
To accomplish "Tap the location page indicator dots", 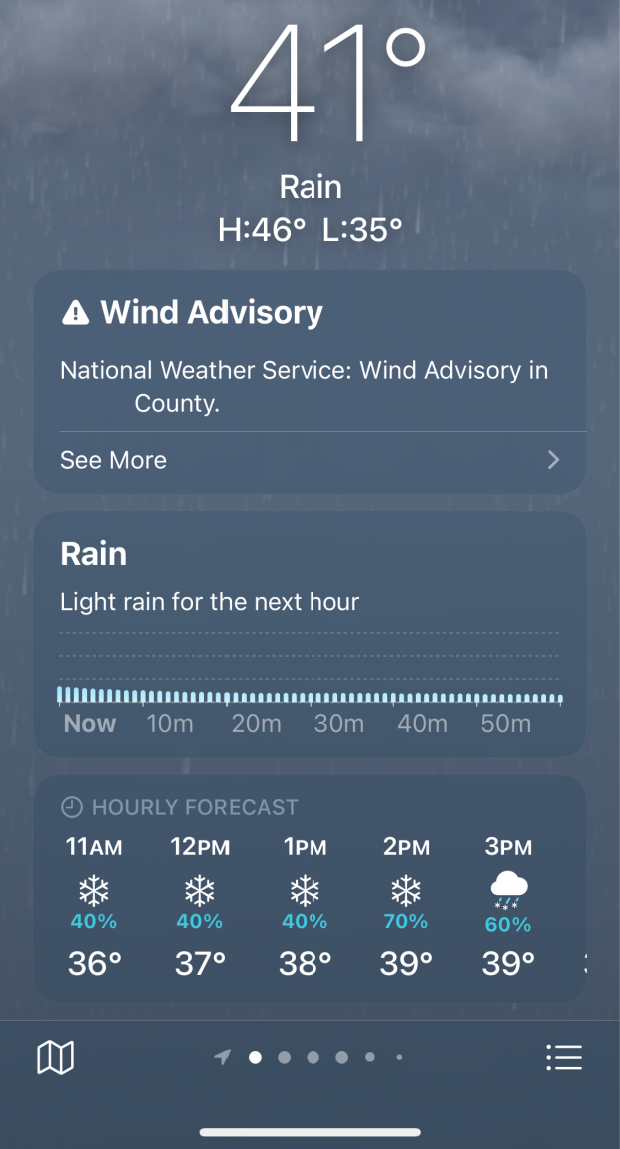I will point(312,1057).
